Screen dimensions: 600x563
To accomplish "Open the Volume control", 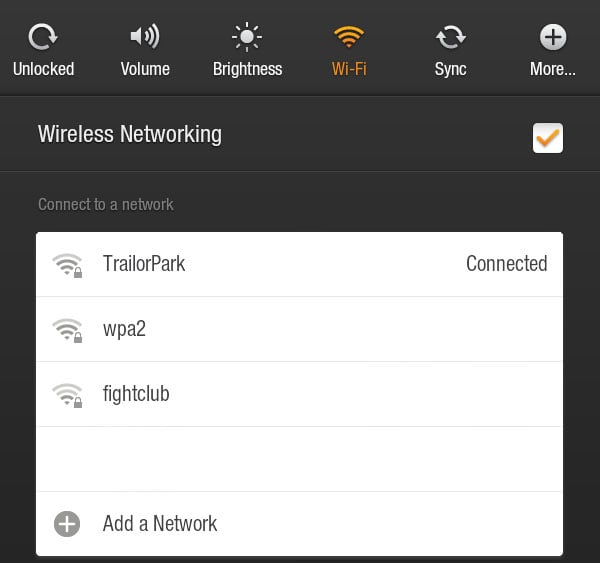I will (145, 50).
